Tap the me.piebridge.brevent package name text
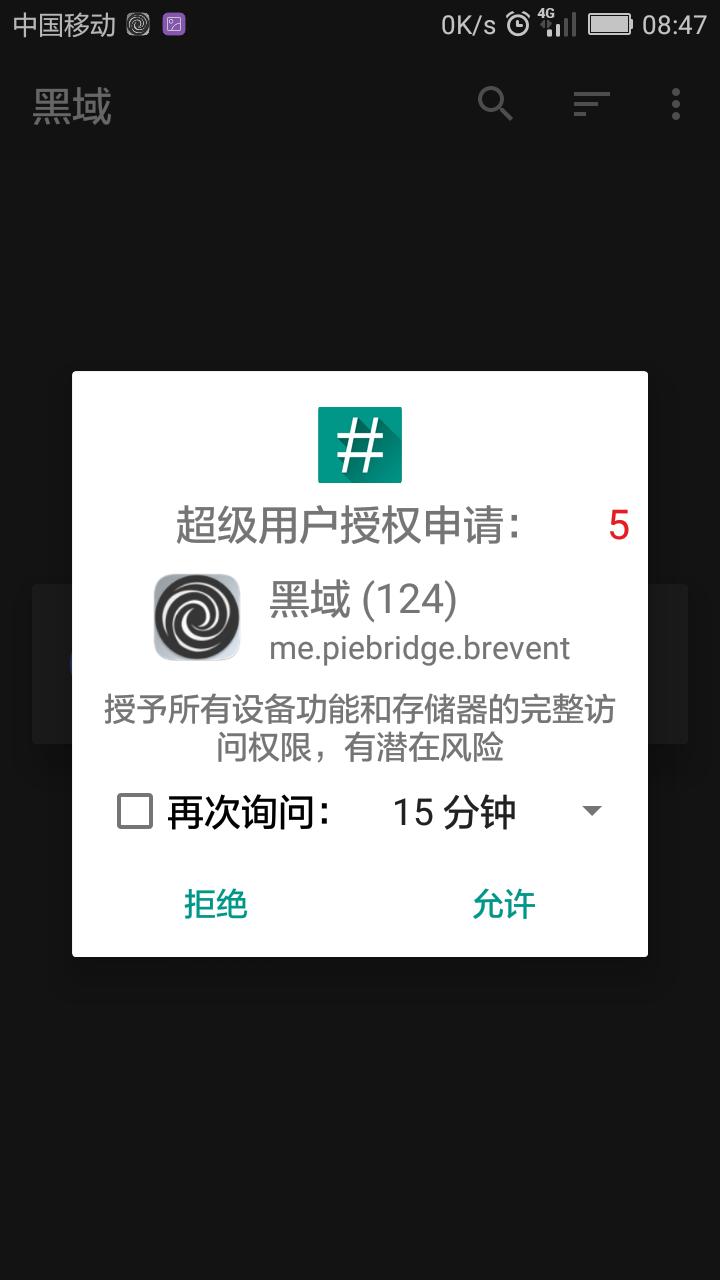Viewport: 720px width, 1280px height. [421, 649]
